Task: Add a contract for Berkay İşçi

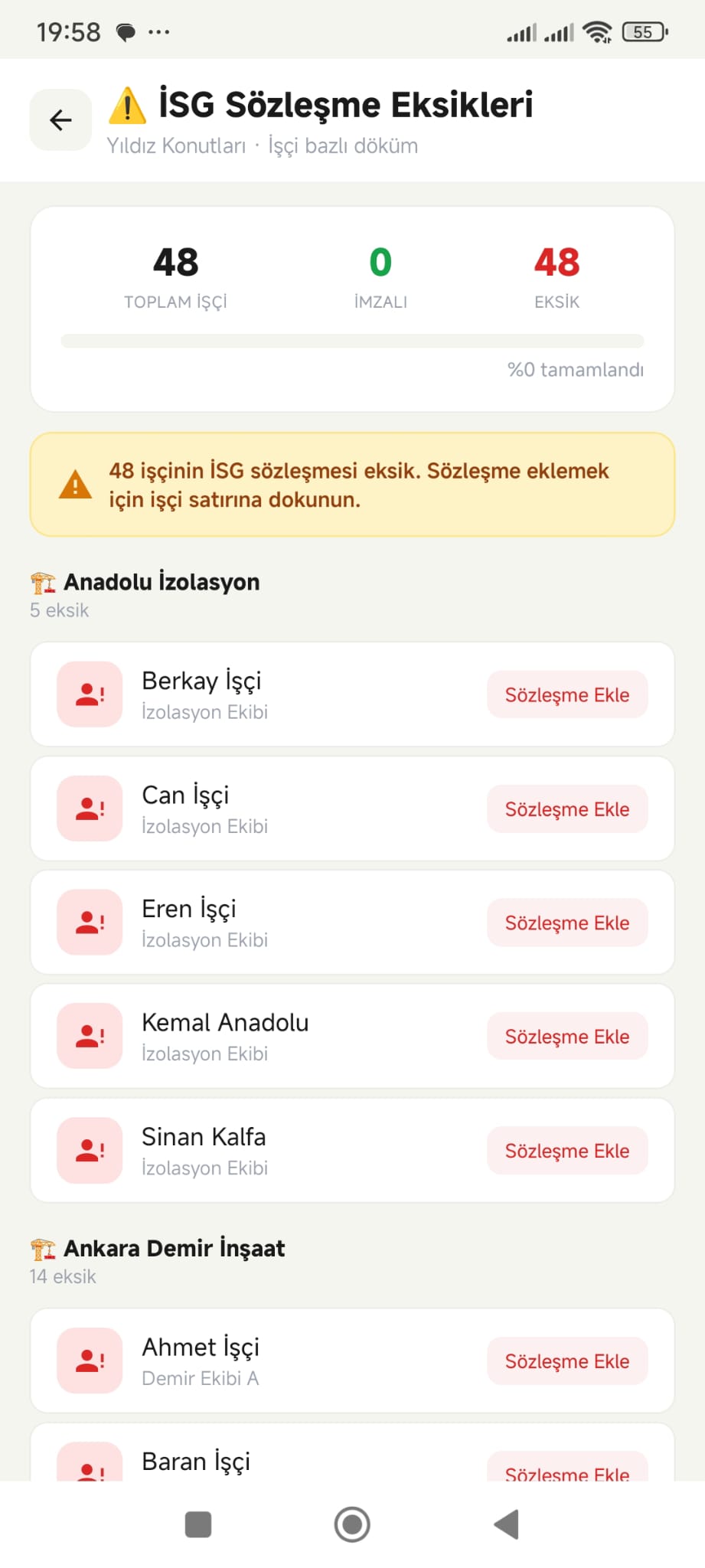Action: pyautogui.click(x=566, y=694)
